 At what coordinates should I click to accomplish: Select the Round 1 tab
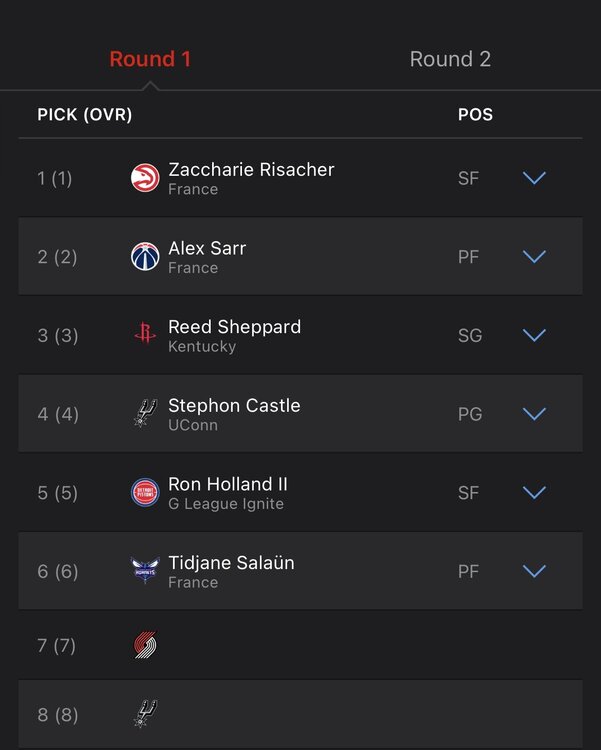[x=150, y=59]
